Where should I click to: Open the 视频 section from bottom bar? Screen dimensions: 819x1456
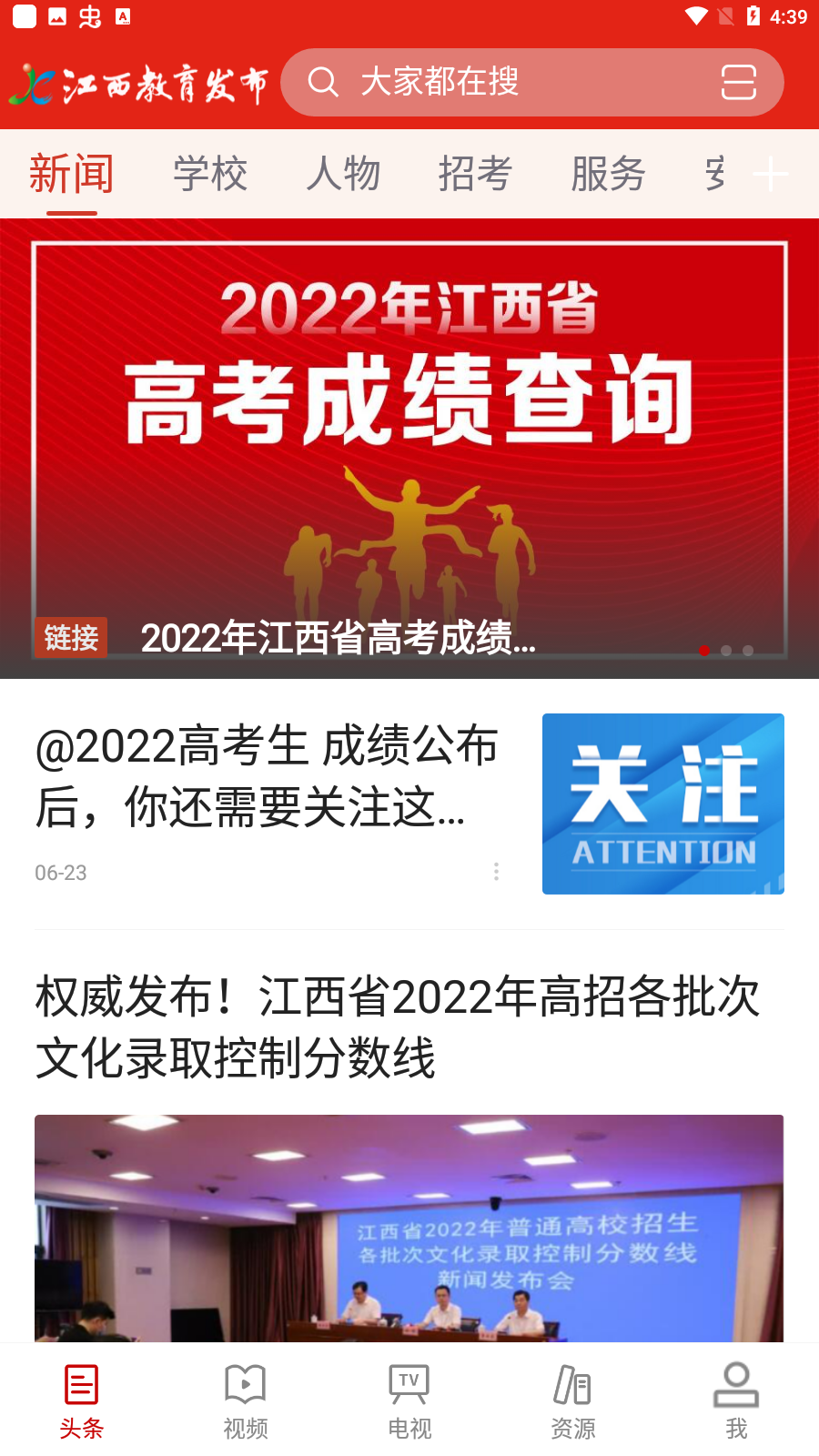(x=245, y=1399)
